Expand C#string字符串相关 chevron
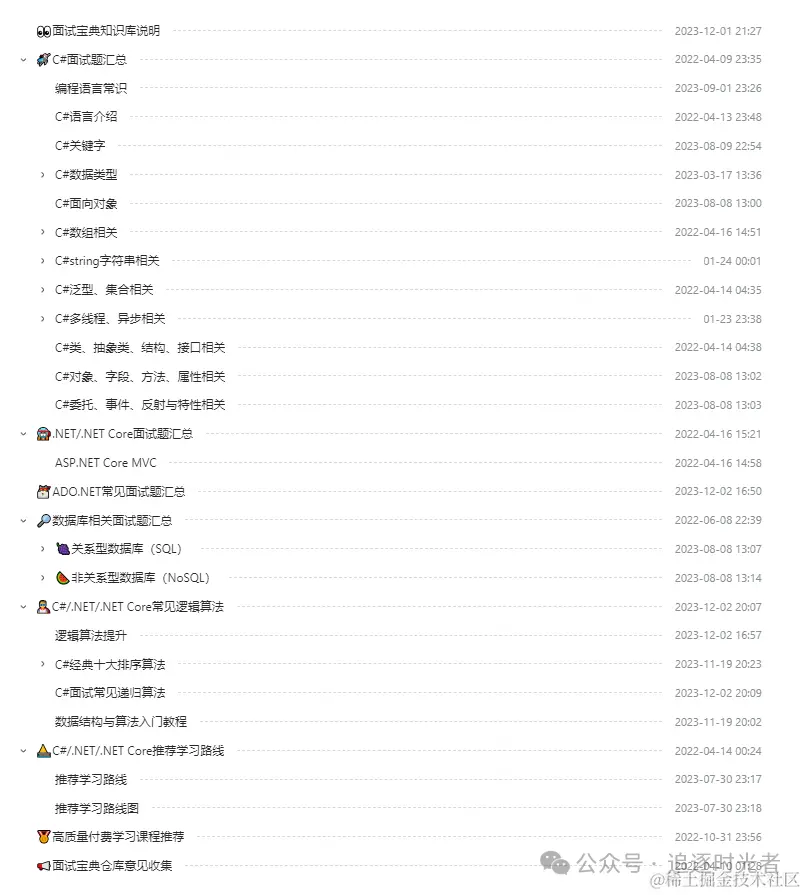This screenshot has height=895, width=806. [42, 261]
